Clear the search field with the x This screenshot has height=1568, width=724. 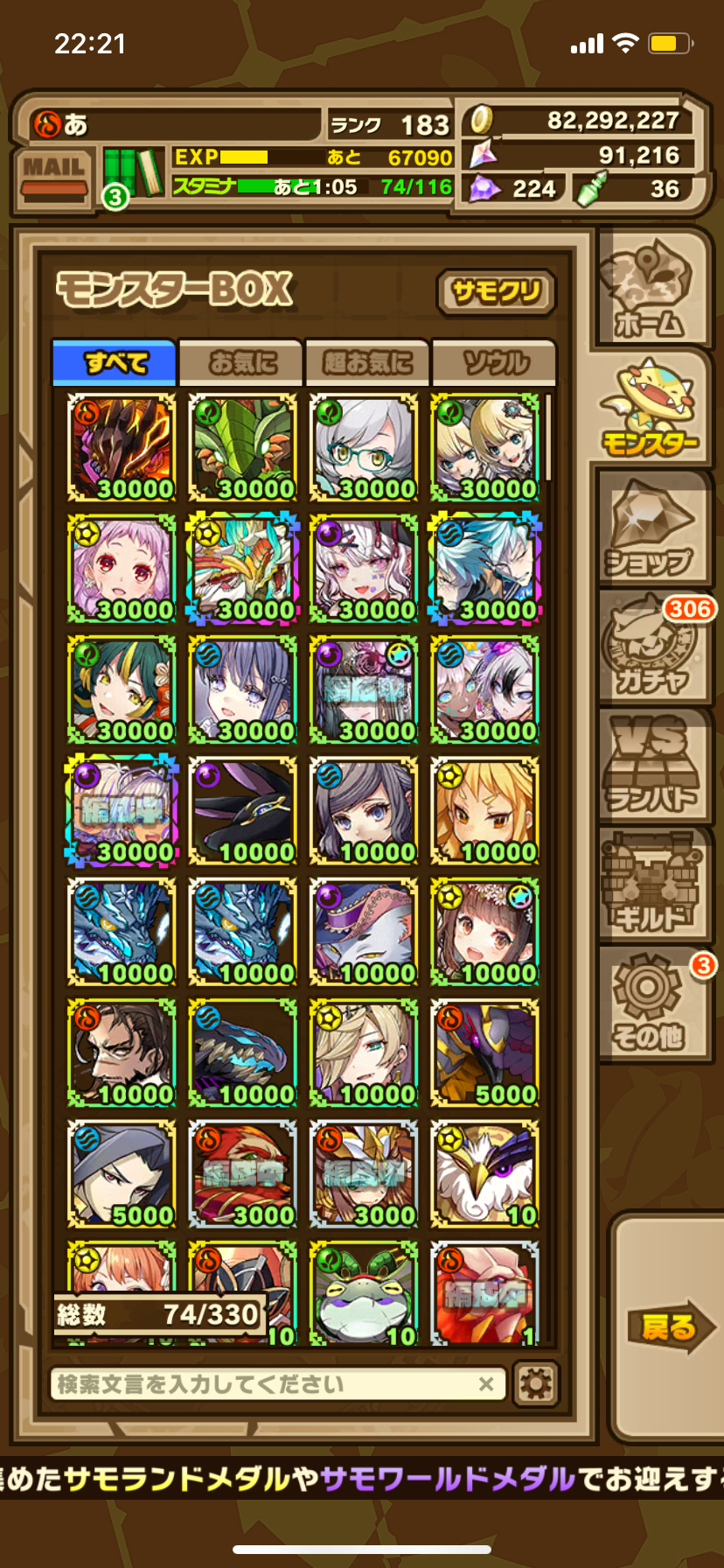(x=486, y=1384)
